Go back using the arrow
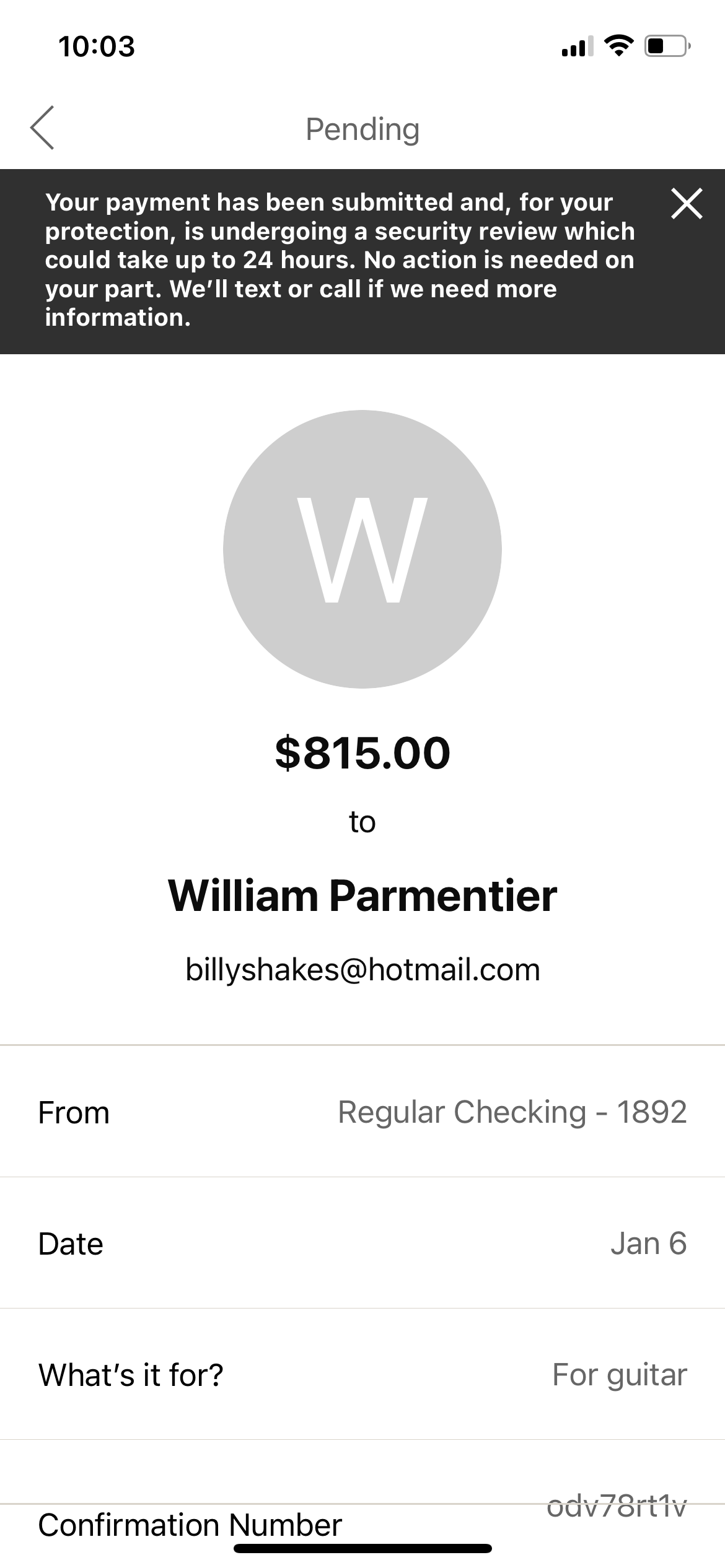Screen dimensions: 725x1568 click(42, 128)
